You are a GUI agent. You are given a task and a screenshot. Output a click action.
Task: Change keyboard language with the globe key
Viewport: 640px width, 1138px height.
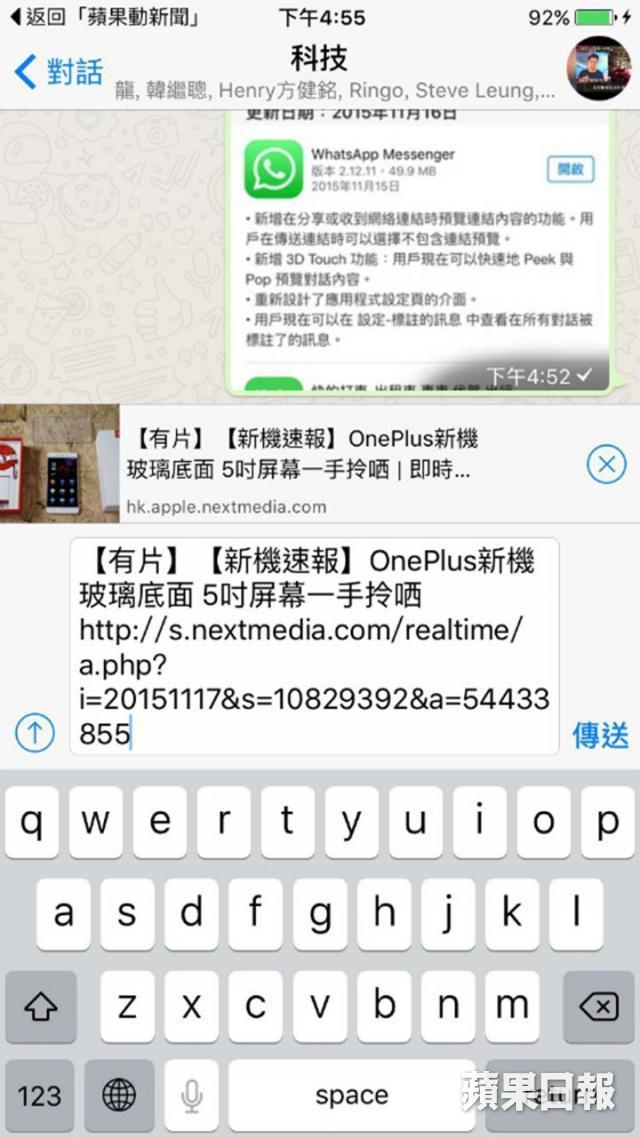(x=119, y=1095)
